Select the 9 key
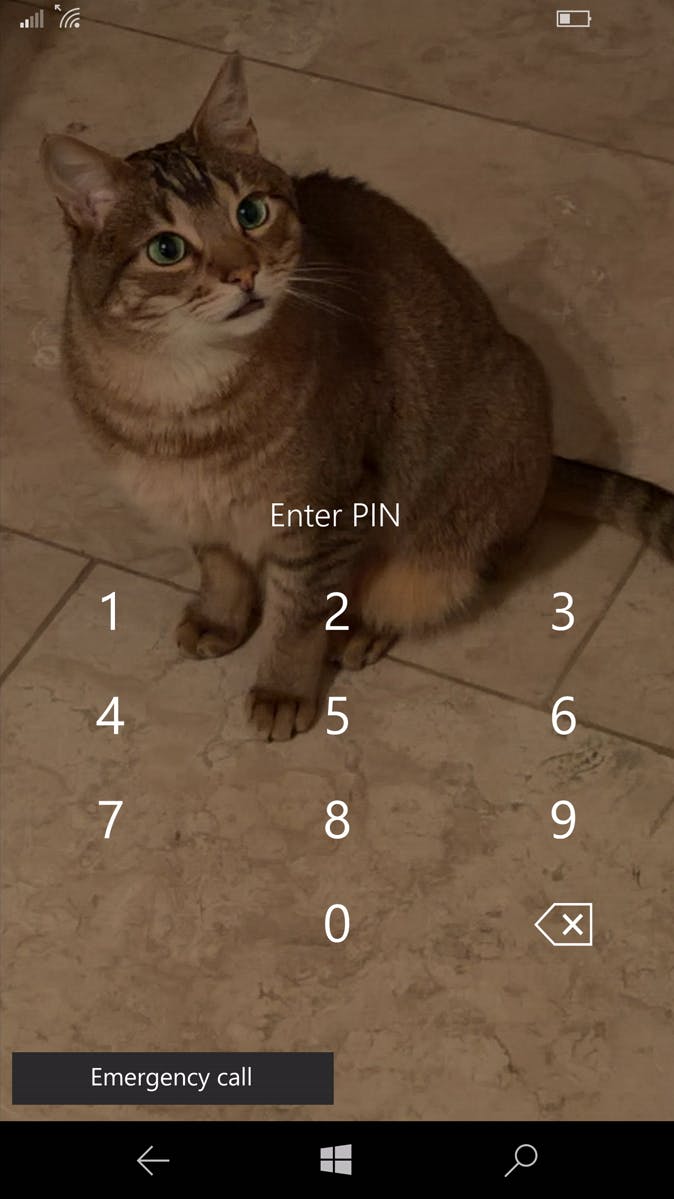Image resolution: width=674 pixels, height=1199 pixels. click(x=563, y=820)
